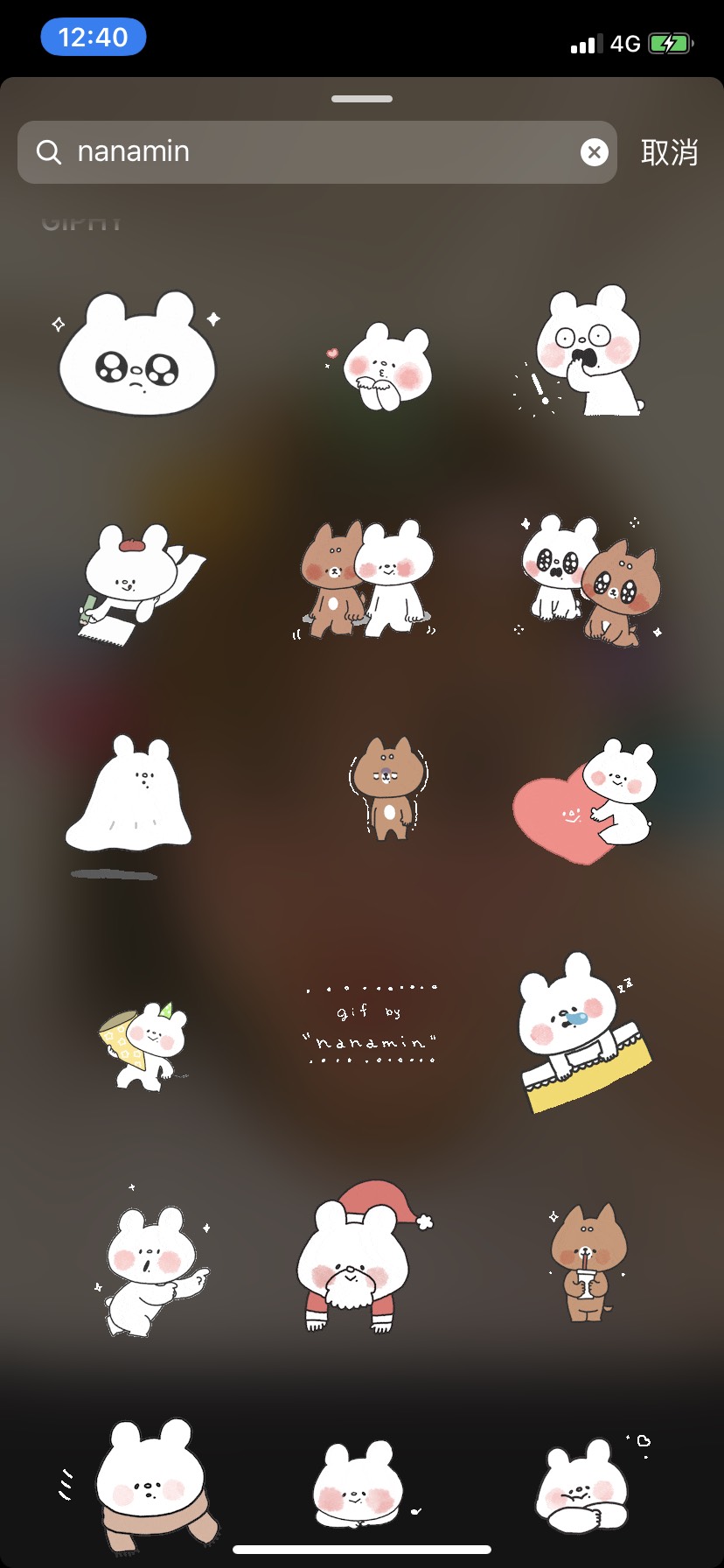Image resolution: width=724 pixels, height=1568 pixels.
Task: Add the bear in ghost sheet sticker
Action: (x=129, y=794)
